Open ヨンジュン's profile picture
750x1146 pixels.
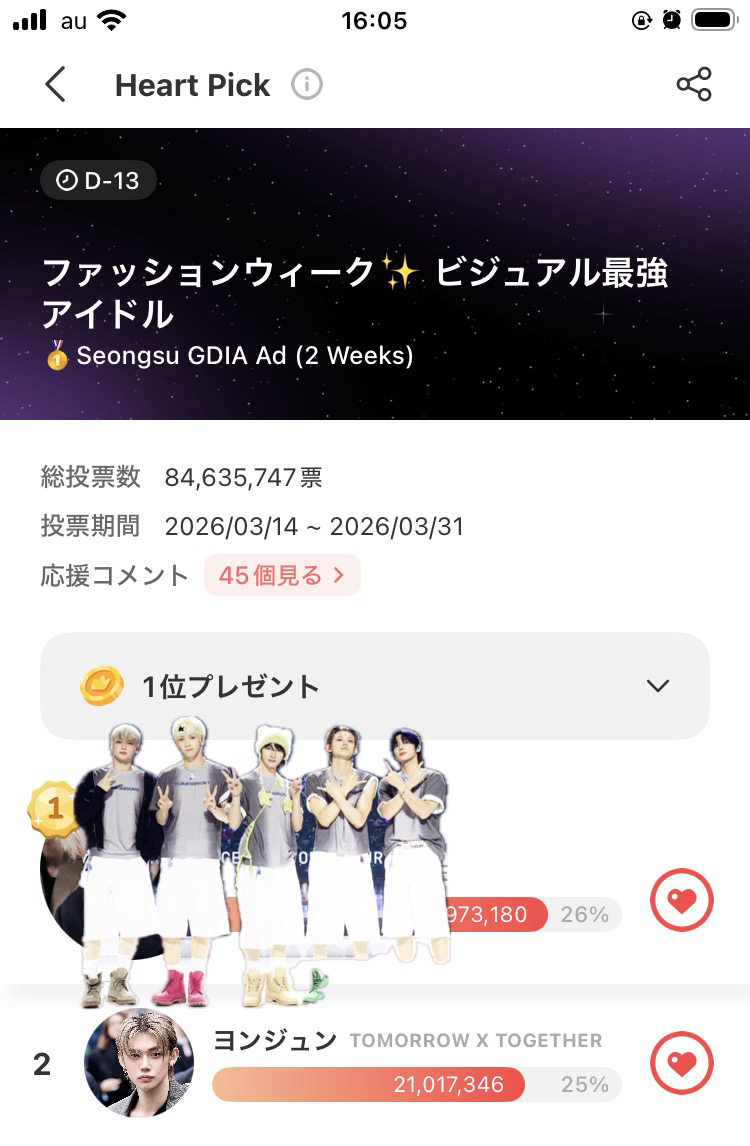pos(139,1063)
